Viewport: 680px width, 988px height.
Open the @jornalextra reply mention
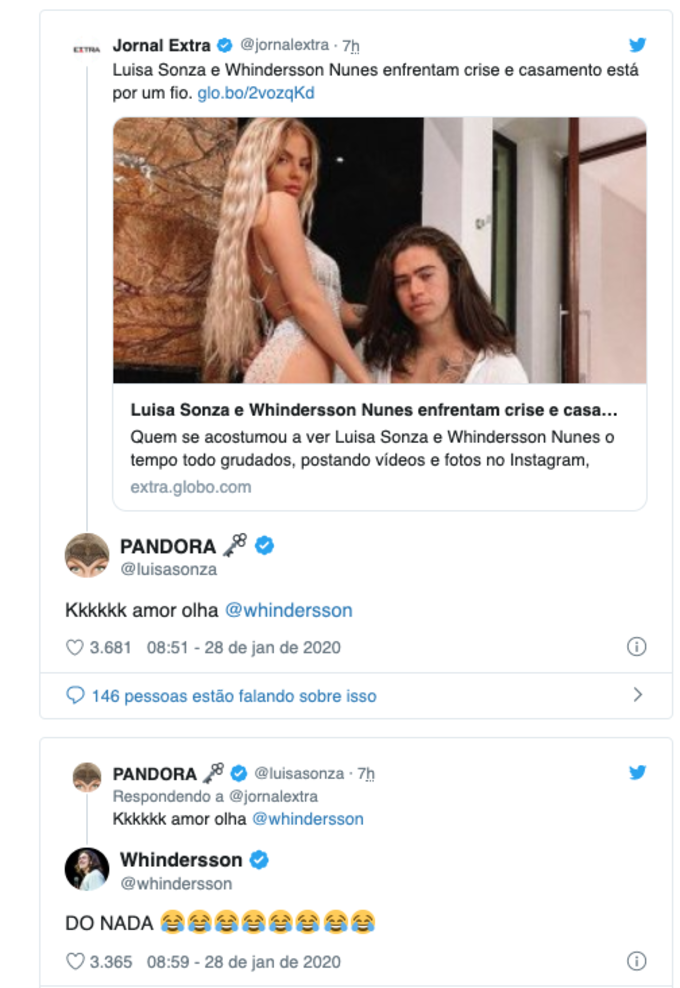pos(274,796)
